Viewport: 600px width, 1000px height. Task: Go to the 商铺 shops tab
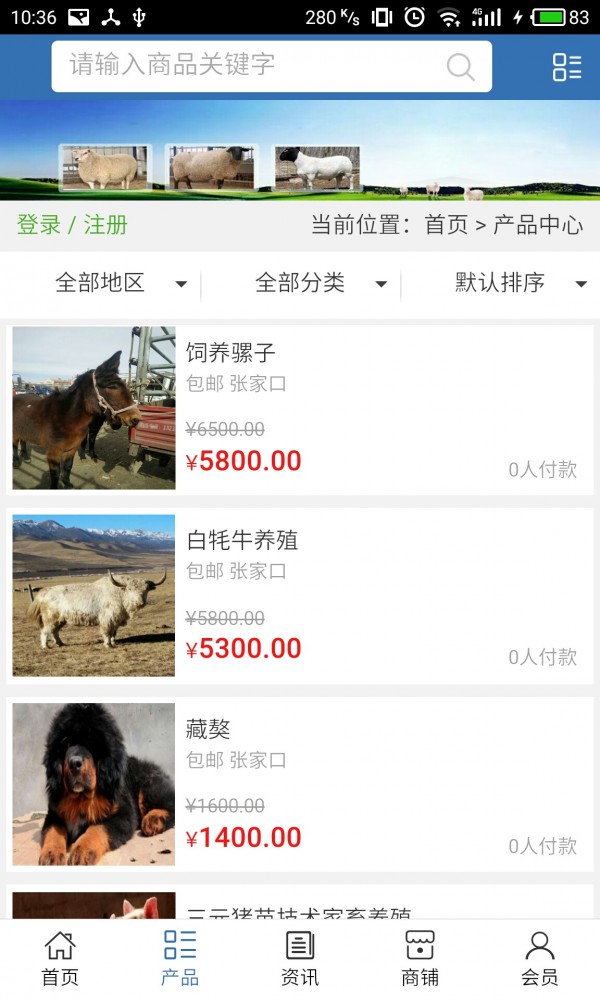pyautogui.click(x=420, y=958)
